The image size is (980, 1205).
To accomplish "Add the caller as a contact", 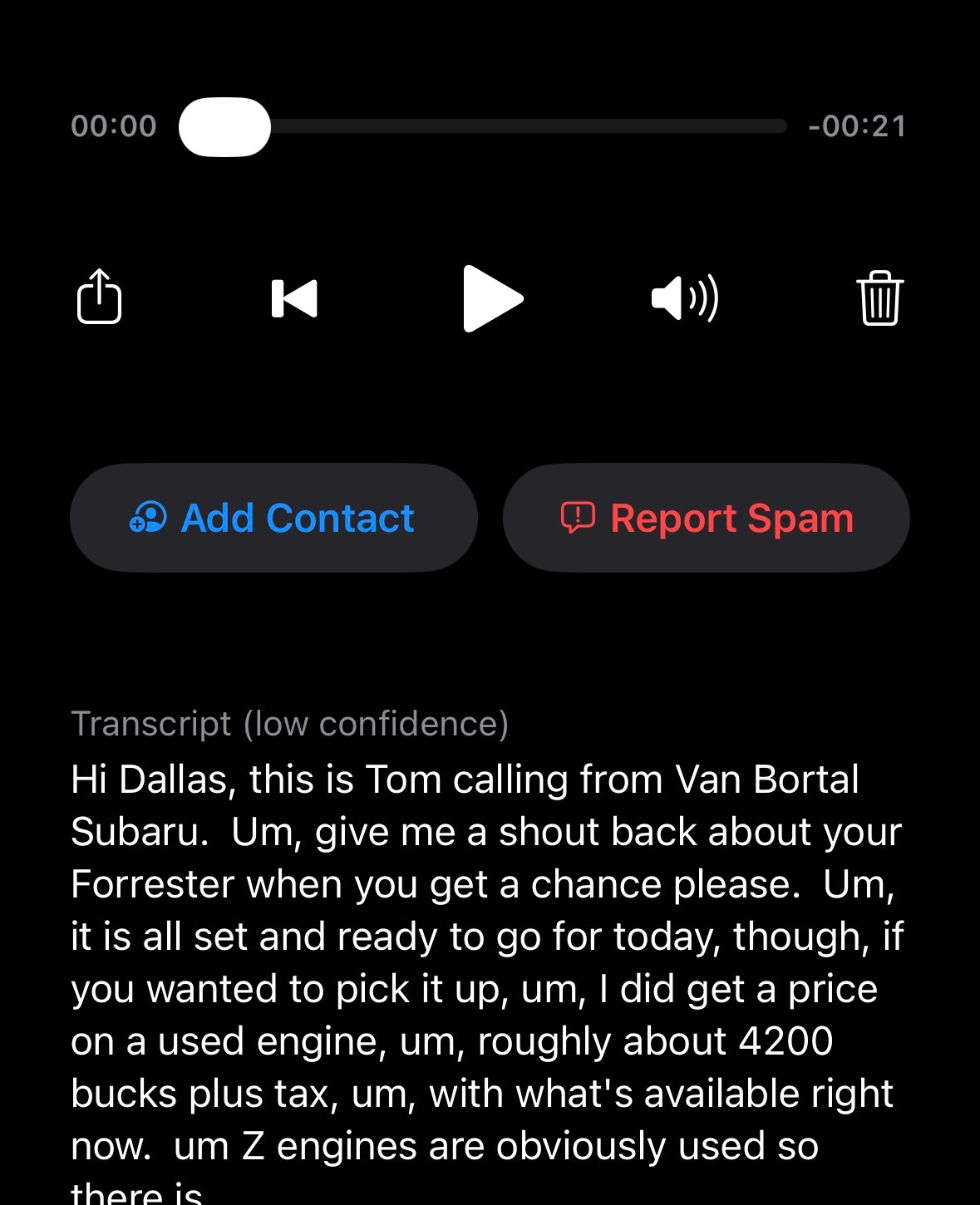I will click(x=273, y=518).
